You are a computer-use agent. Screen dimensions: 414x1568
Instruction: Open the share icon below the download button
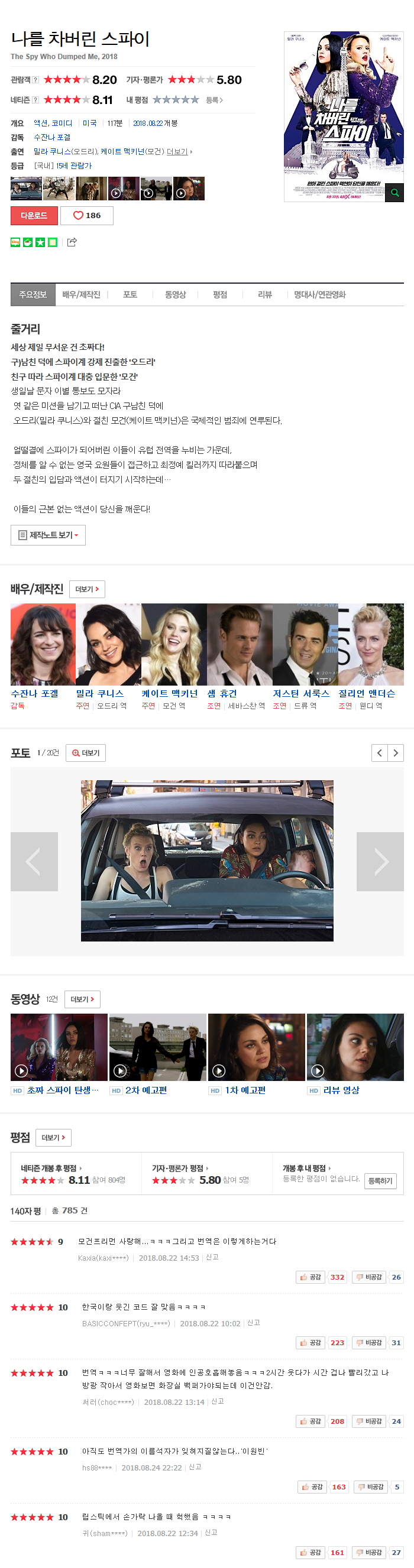pos(72,242)
